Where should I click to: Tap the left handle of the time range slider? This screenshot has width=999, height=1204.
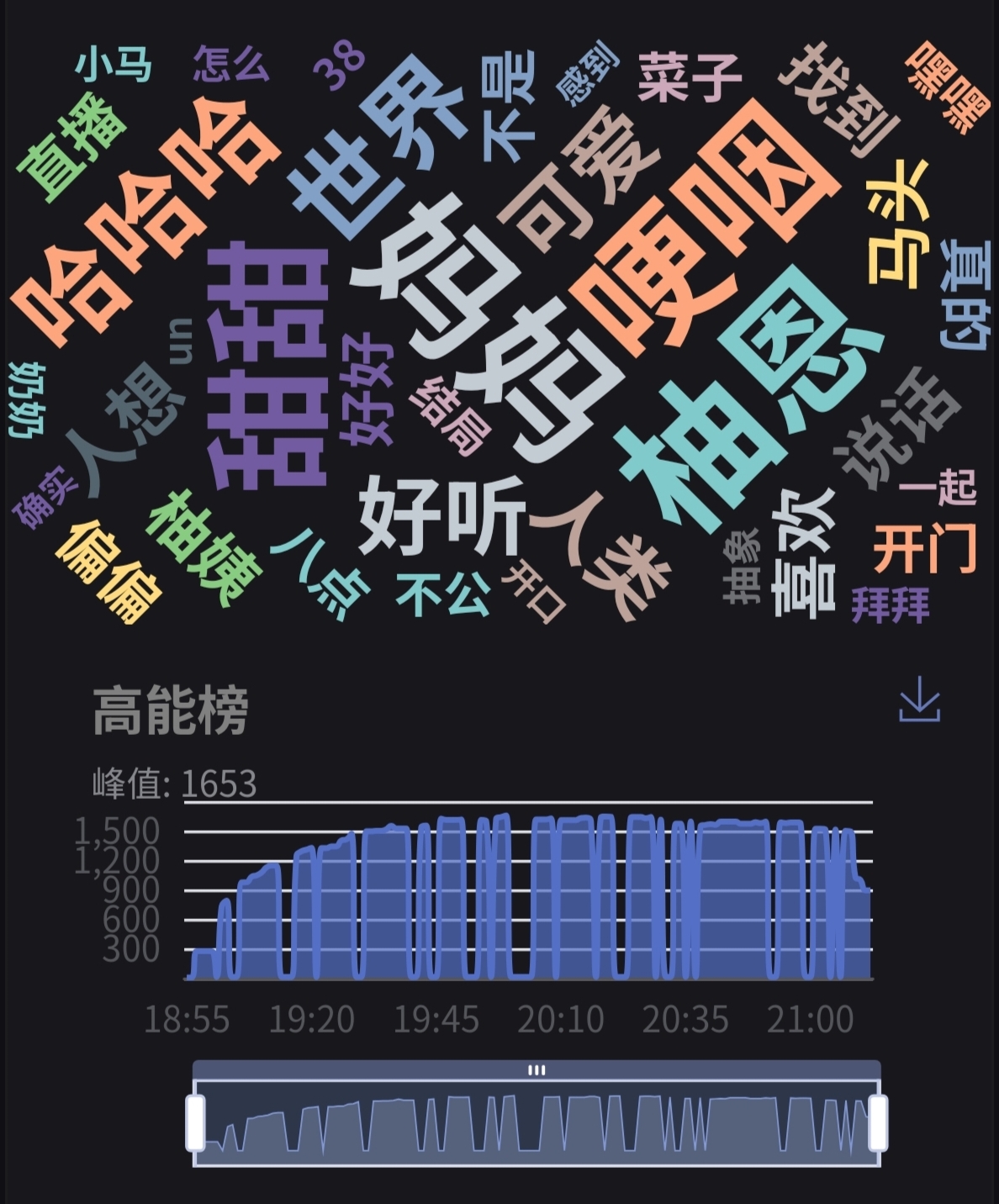(195, 1122)
